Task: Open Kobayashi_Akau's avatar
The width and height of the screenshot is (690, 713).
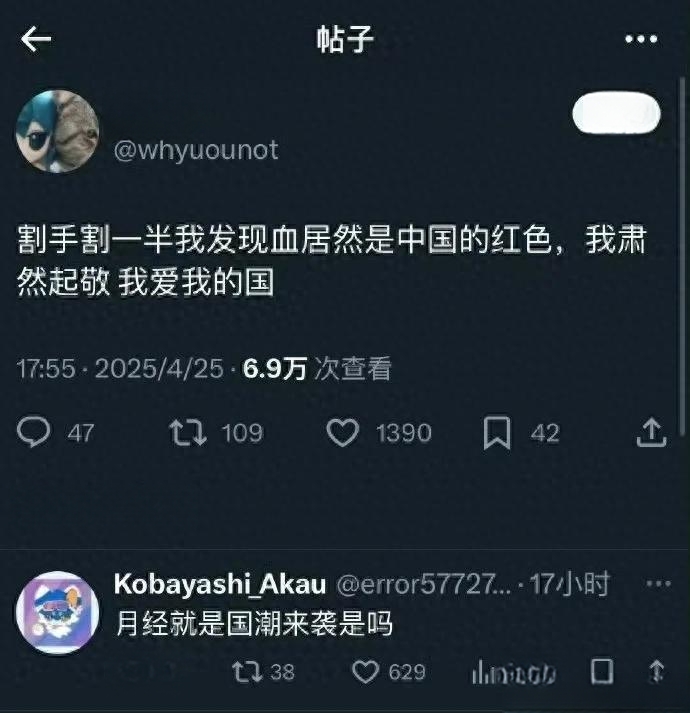Action: click(57, 611)
